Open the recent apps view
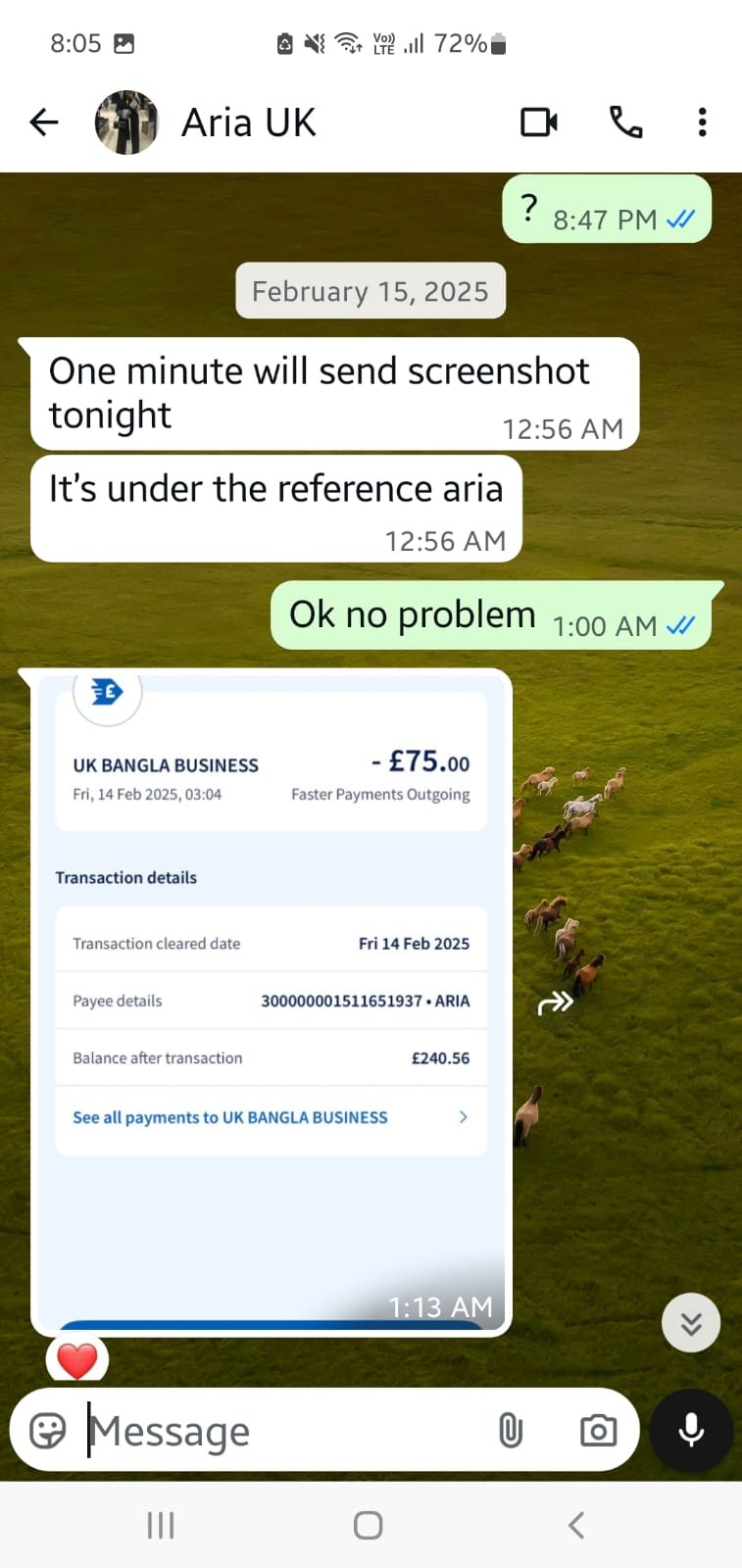The width and height of the screenshot is (742, 1568). click(161, 1525)
